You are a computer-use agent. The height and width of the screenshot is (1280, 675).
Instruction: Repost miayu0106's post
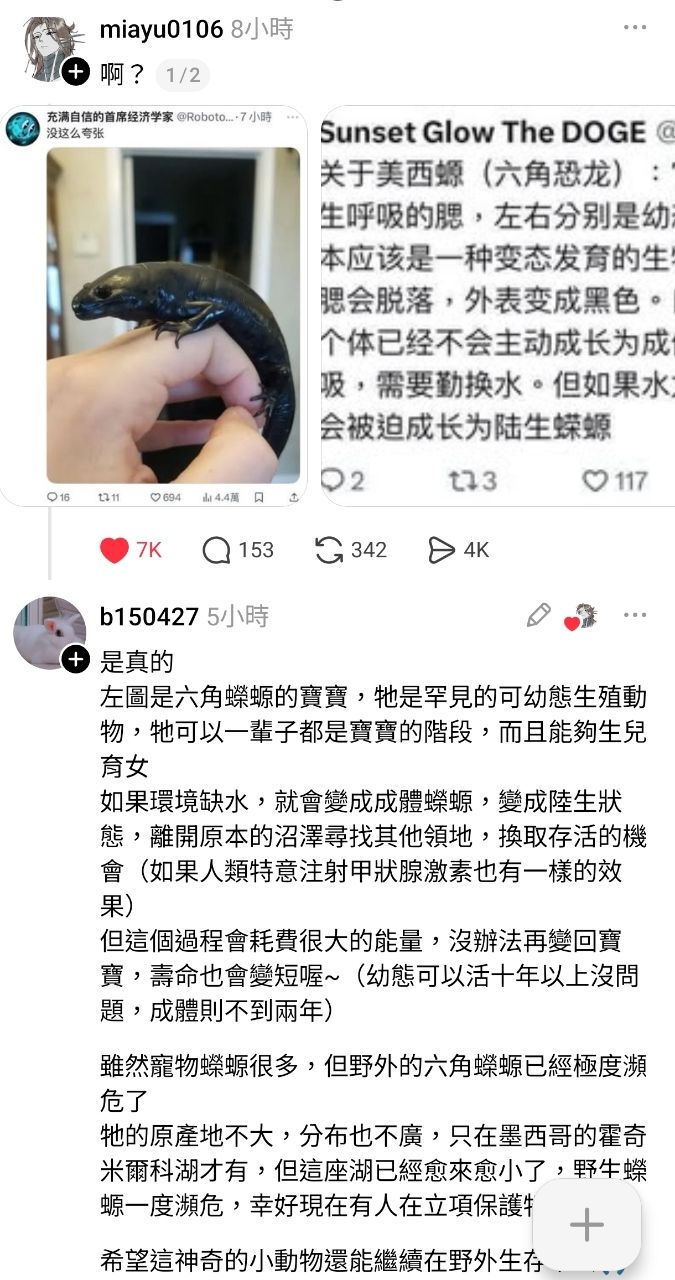point(328,550)
